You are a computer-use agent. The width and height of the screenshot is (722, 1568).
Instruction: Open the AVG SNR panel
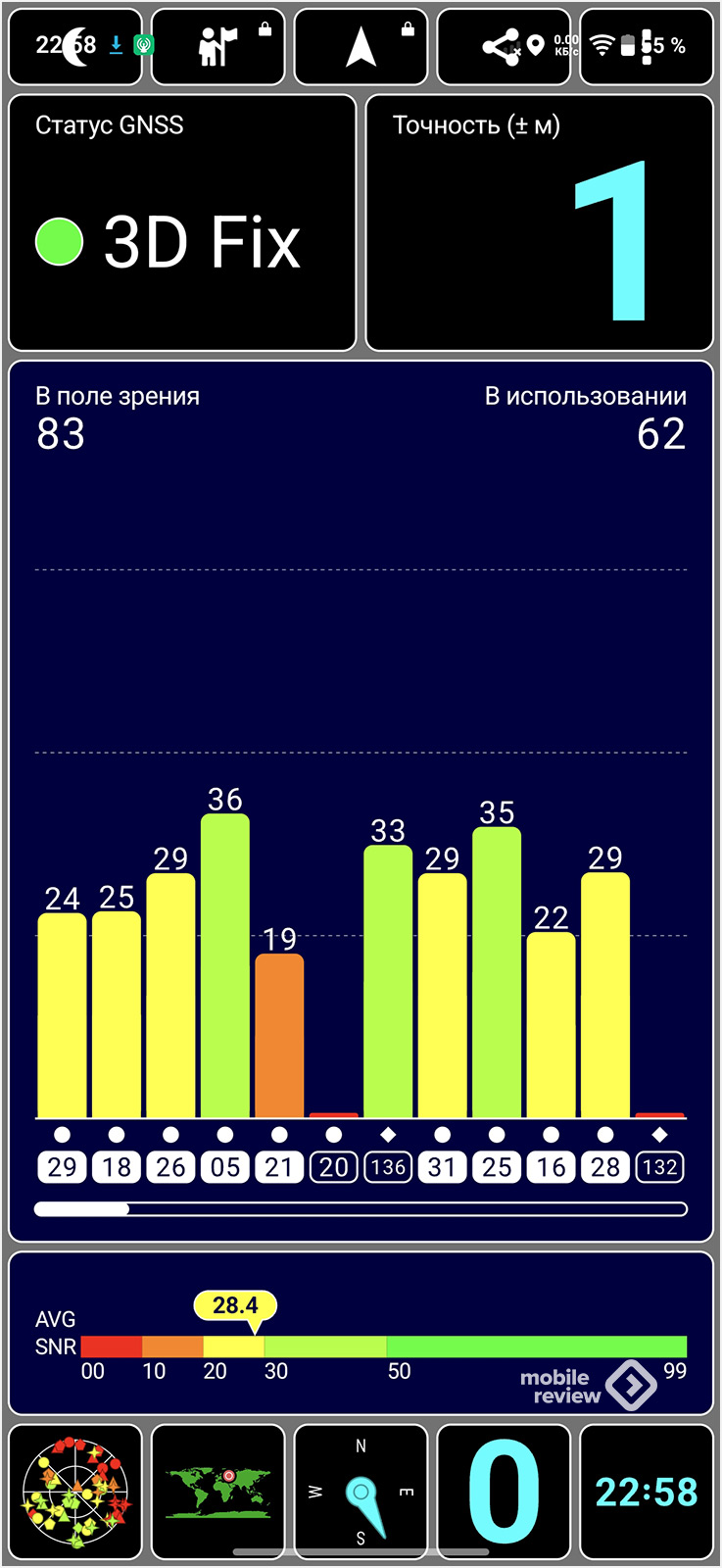point(361,1333)
